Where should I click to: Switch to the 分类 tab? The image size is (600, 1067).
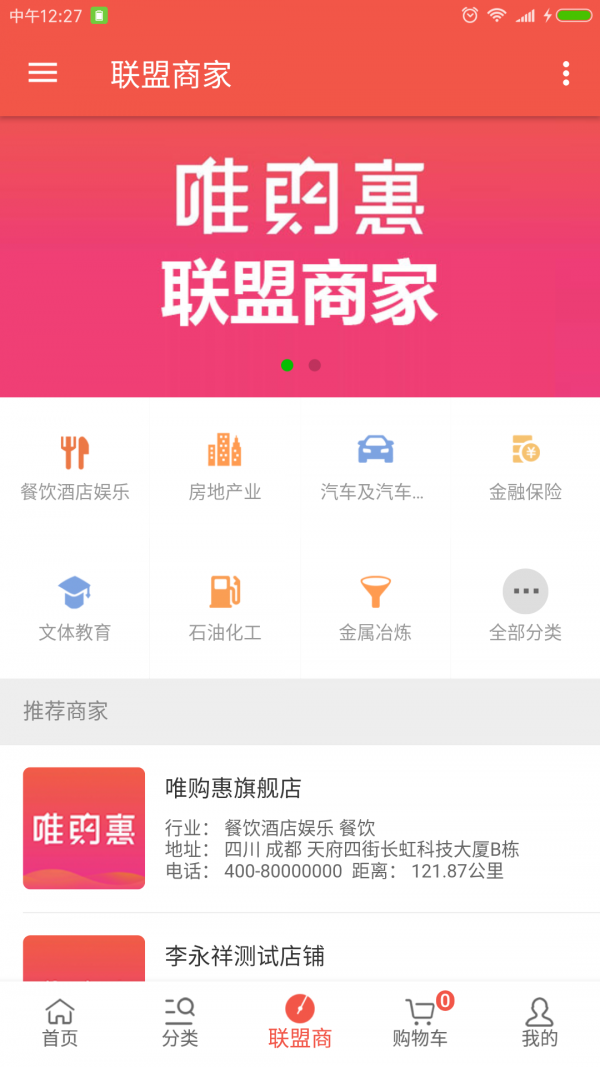click(180, 1023)
